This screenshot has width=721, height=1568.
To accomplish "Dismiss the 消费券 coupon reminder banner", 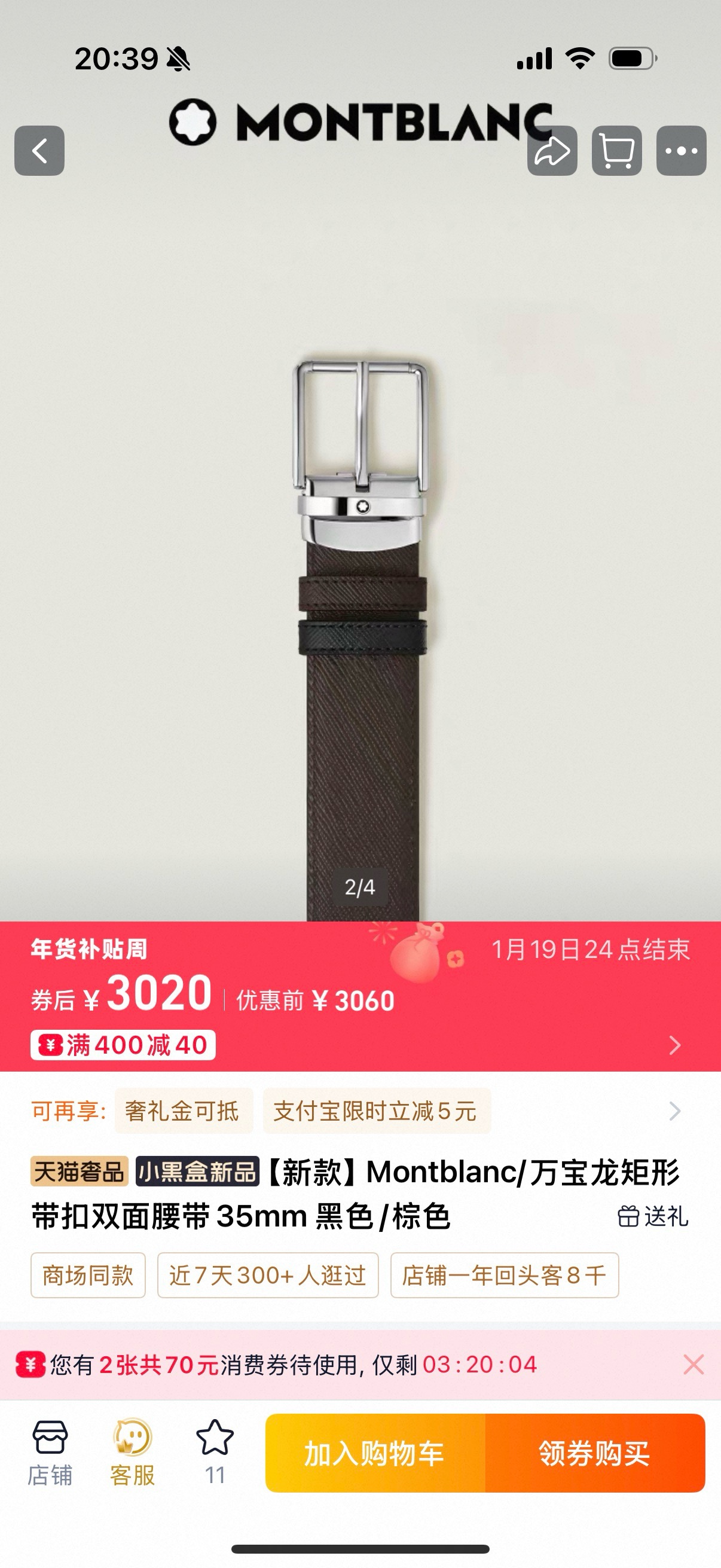I will 693,1364.
